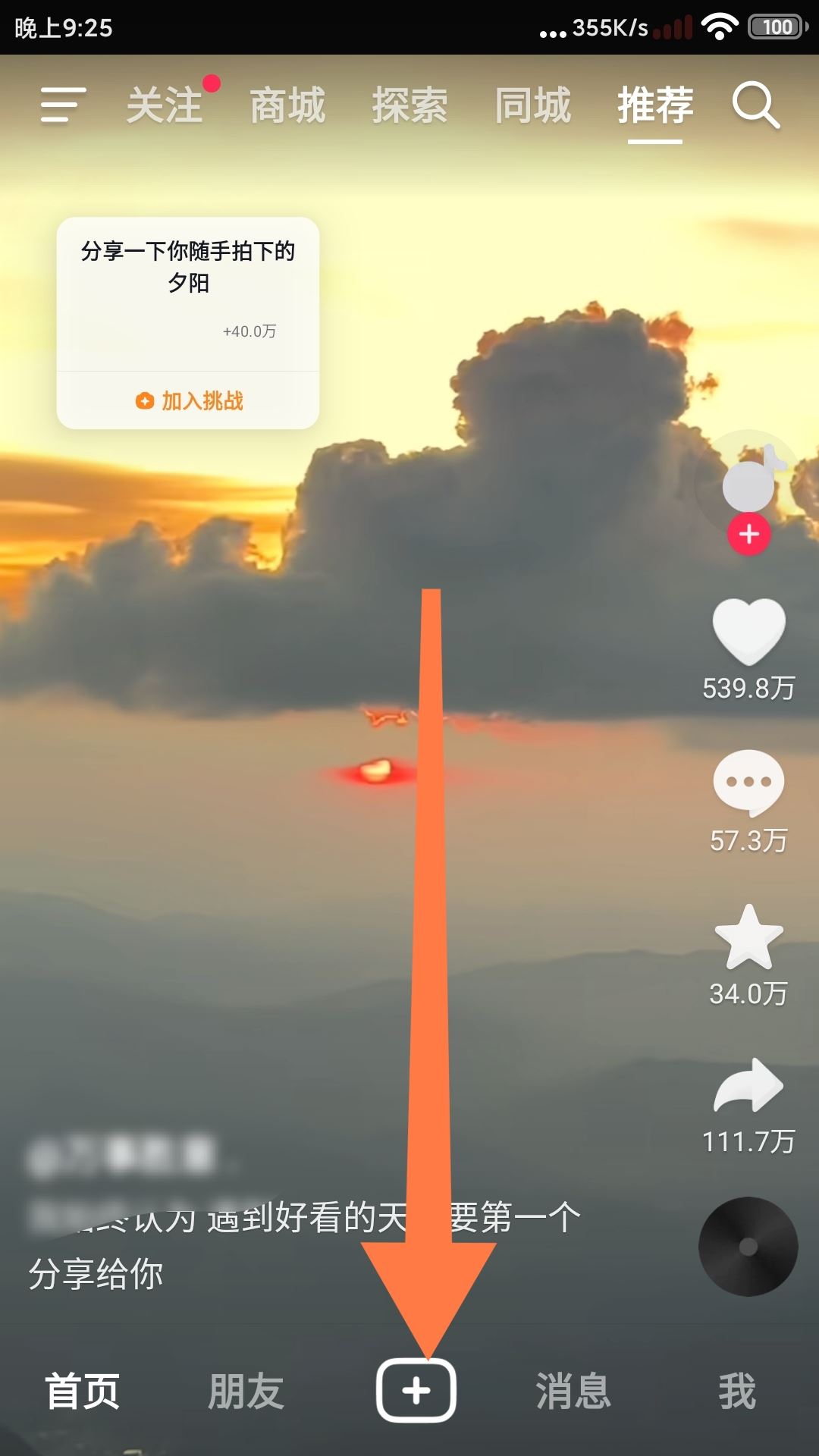The height and width of the screenshot is (1456, 819).
Task: Create a new post with the plus button
Action: tap(416, 1391)
